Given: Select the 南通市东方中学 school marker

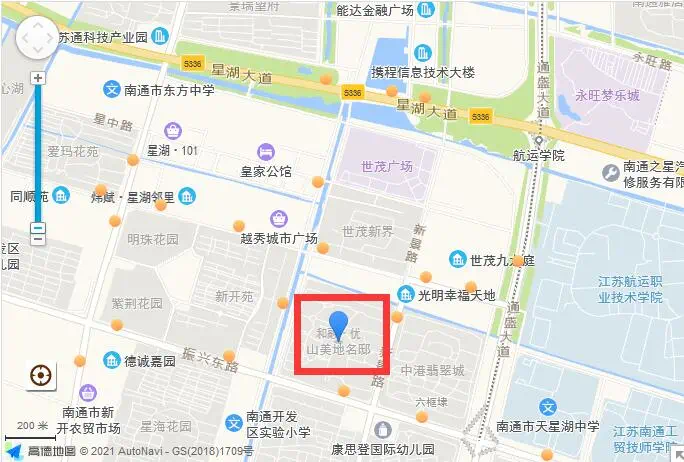Looking at the screenshot, I should tap(113, 90).
